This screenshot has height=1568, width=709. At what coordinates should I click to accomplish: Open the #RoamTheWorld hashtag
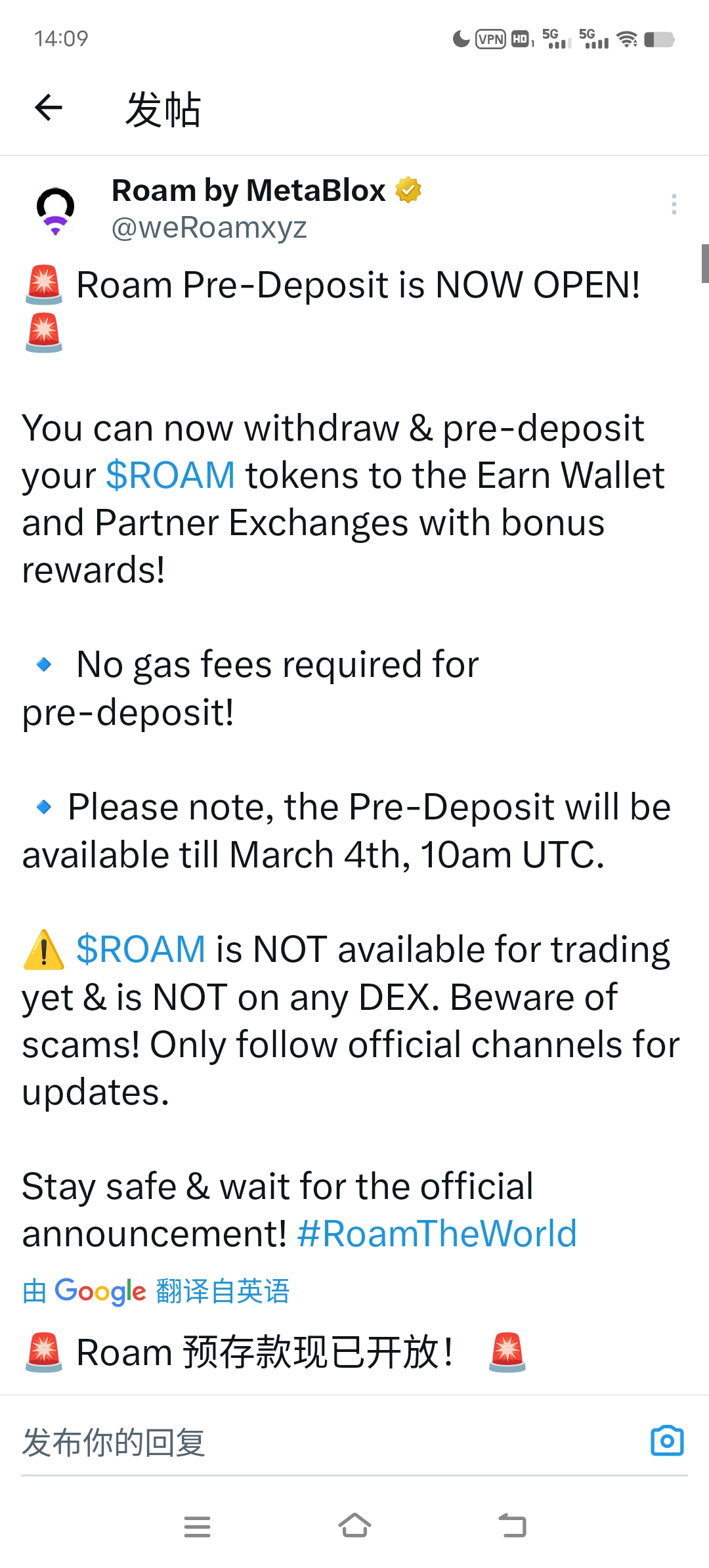coord(437,1233)
